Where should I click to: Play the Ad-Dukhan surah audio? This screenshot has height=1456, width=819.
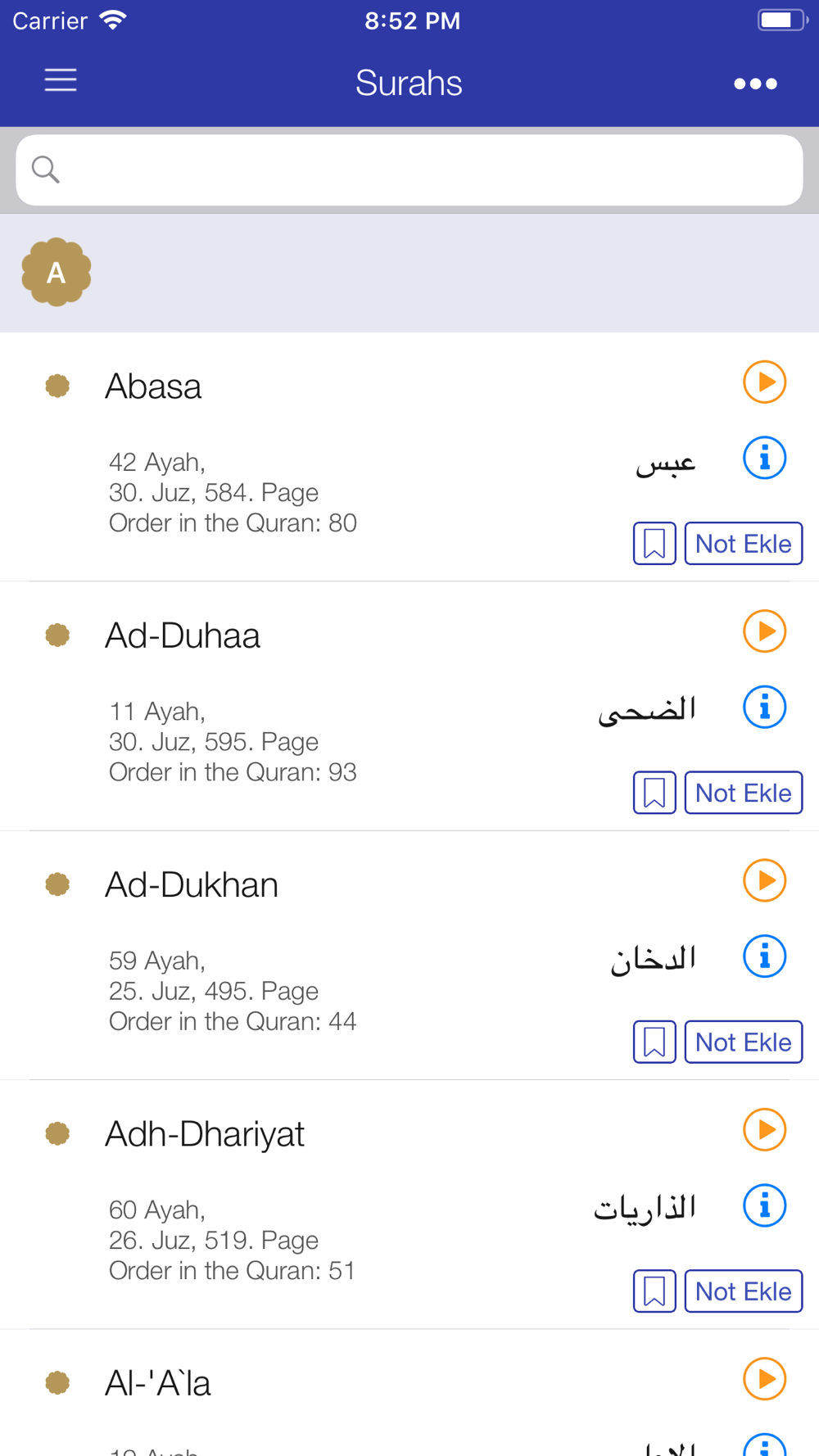click(765, 880)
